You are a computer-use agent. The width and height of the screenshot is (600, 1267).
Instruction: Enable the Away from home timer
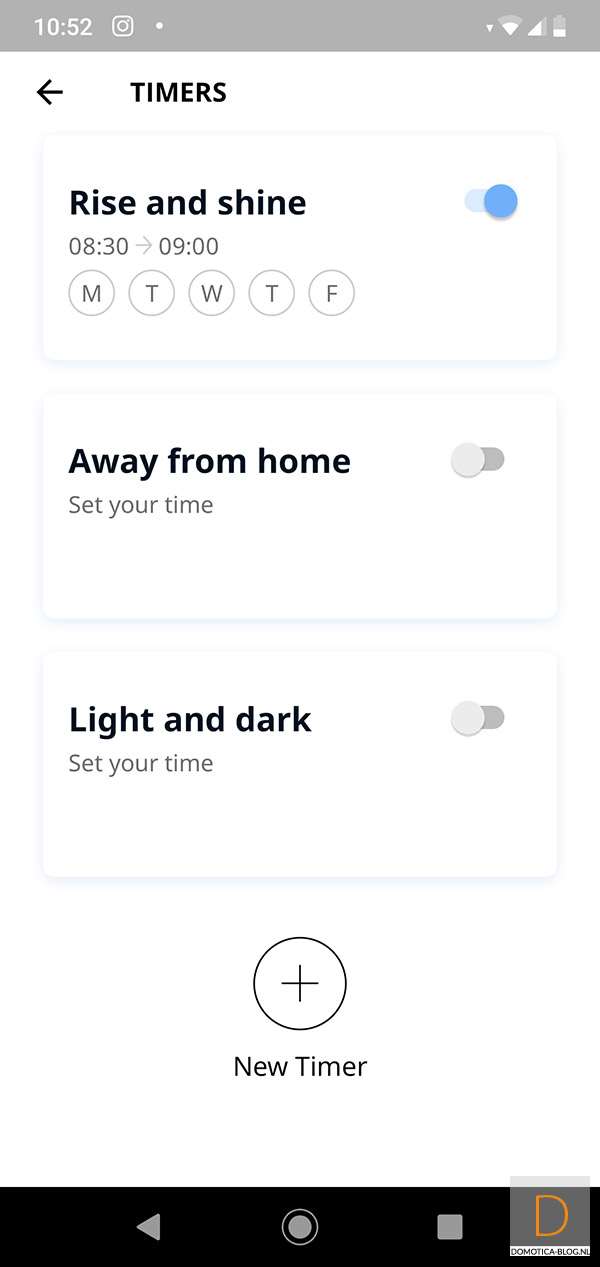click(x=478, y=460)
